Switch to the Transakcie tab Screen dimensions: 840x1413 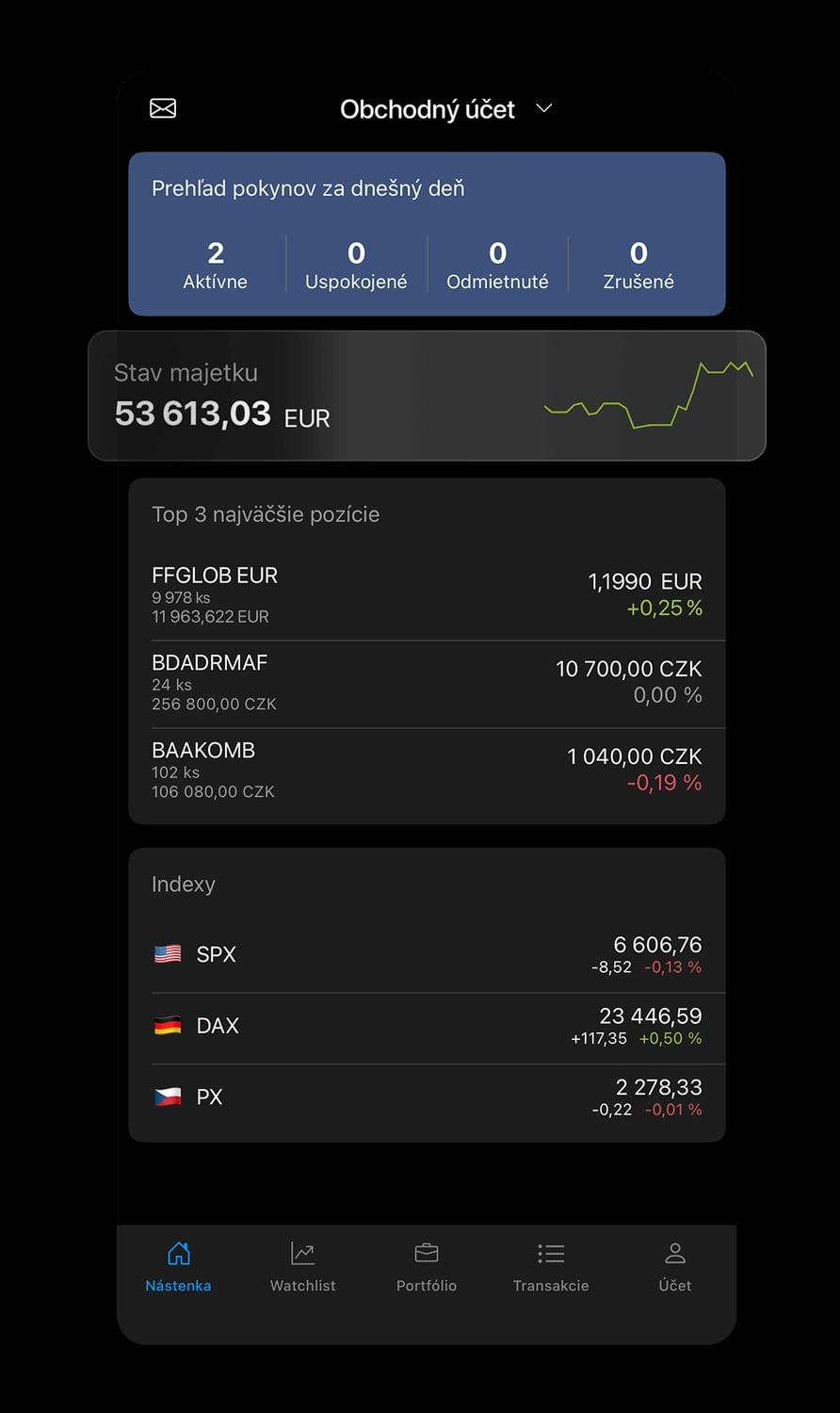pos(550,1267)
